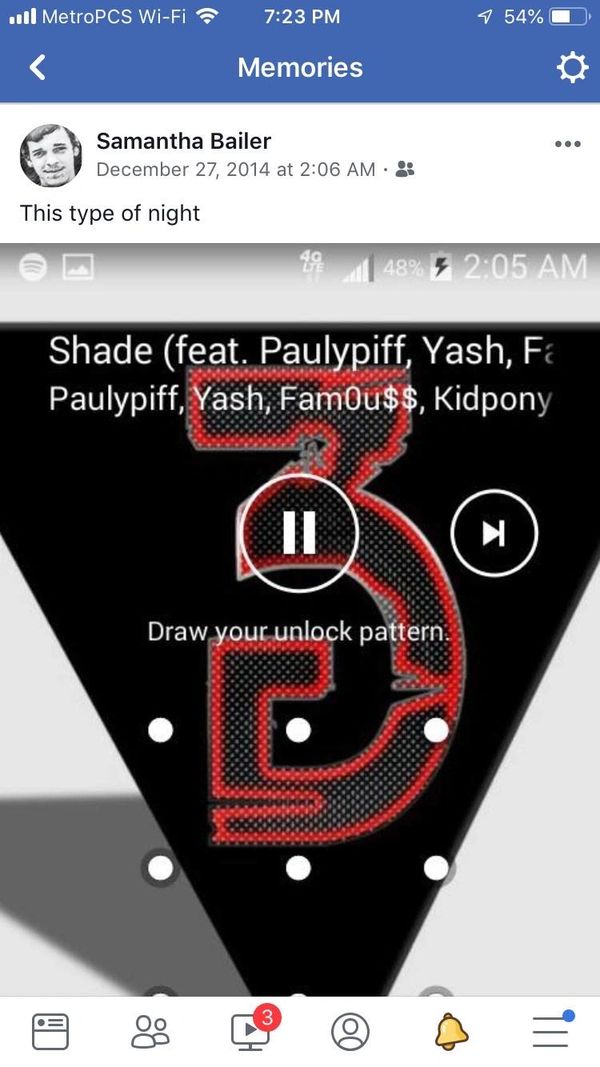Open Samantha Bailer's profile name link

[183, 141]
